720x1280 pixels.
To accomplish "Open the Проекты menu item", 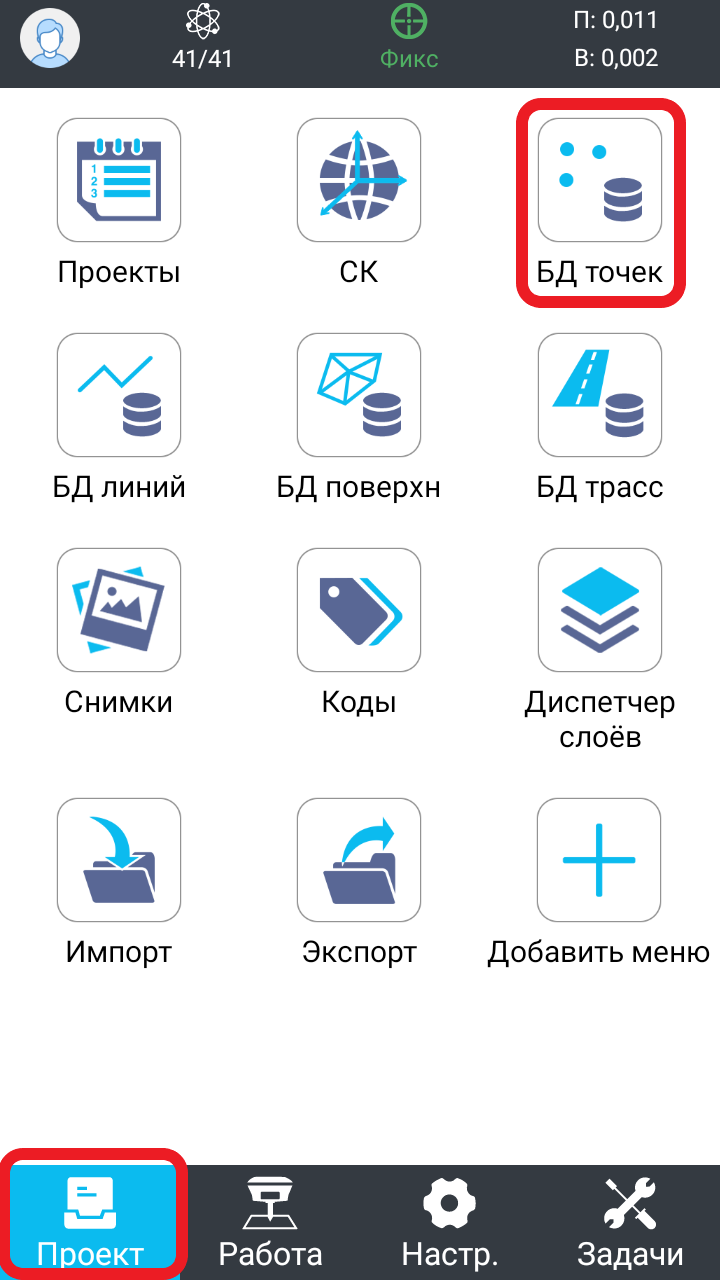I will point(119,181).
